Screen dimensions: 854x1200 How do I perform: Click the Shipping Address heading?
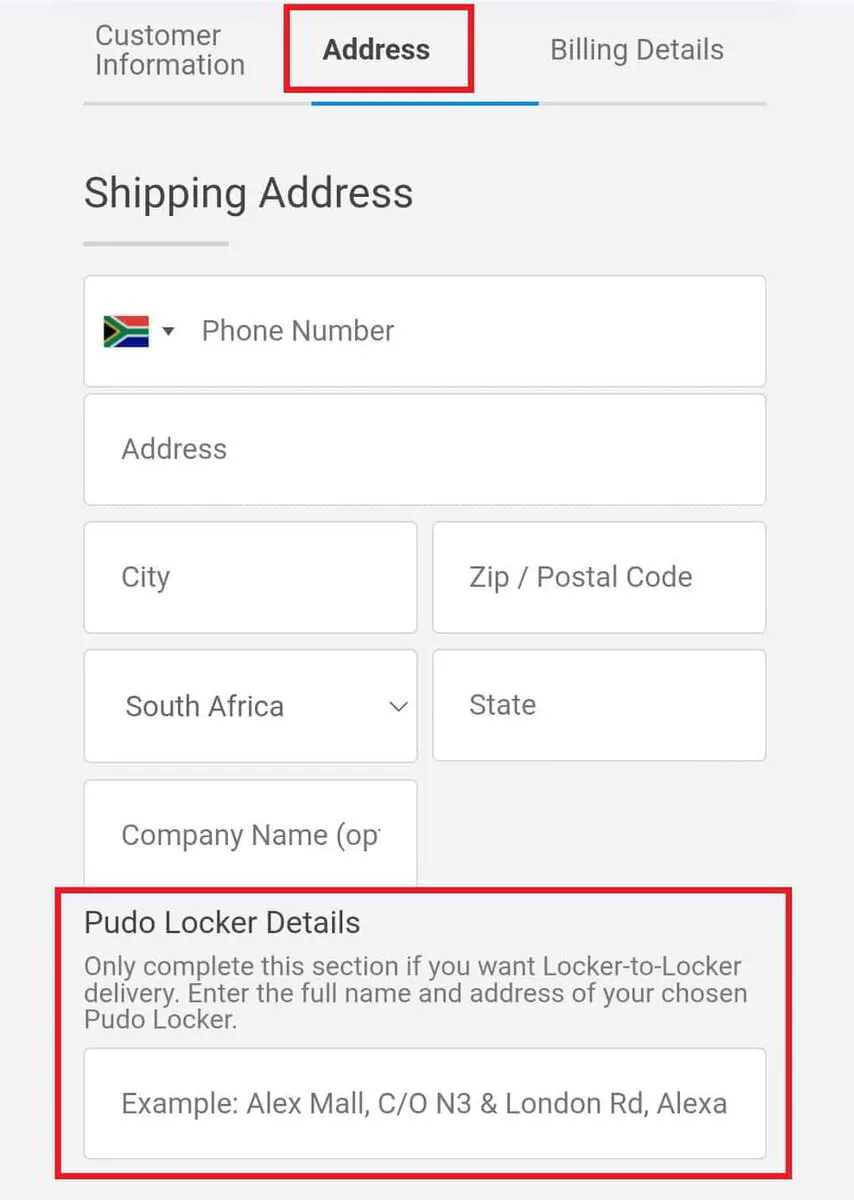(x=248, y=193)
